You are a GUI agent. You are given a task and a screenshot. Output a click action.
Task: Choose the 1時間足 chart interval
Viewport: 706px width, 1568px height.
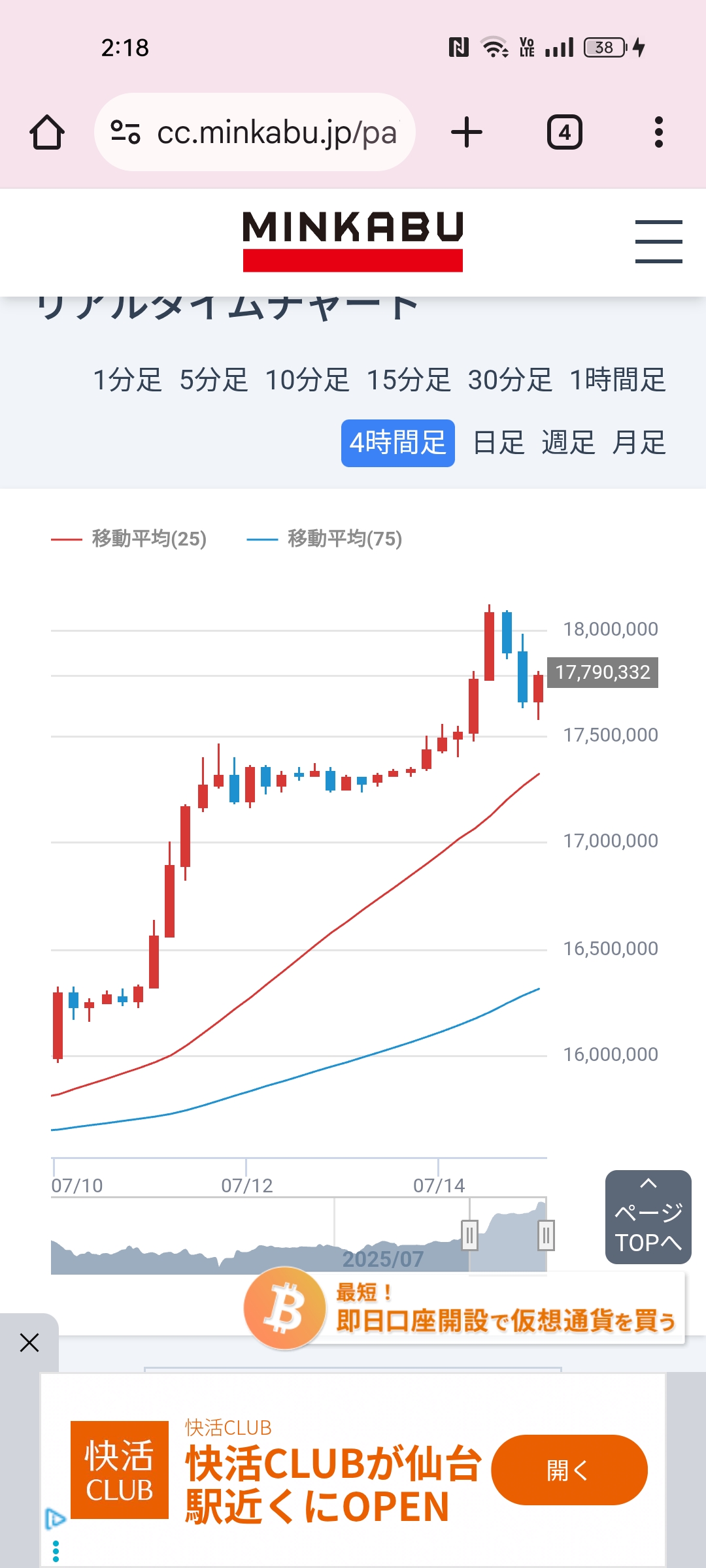tap(618, 380)
